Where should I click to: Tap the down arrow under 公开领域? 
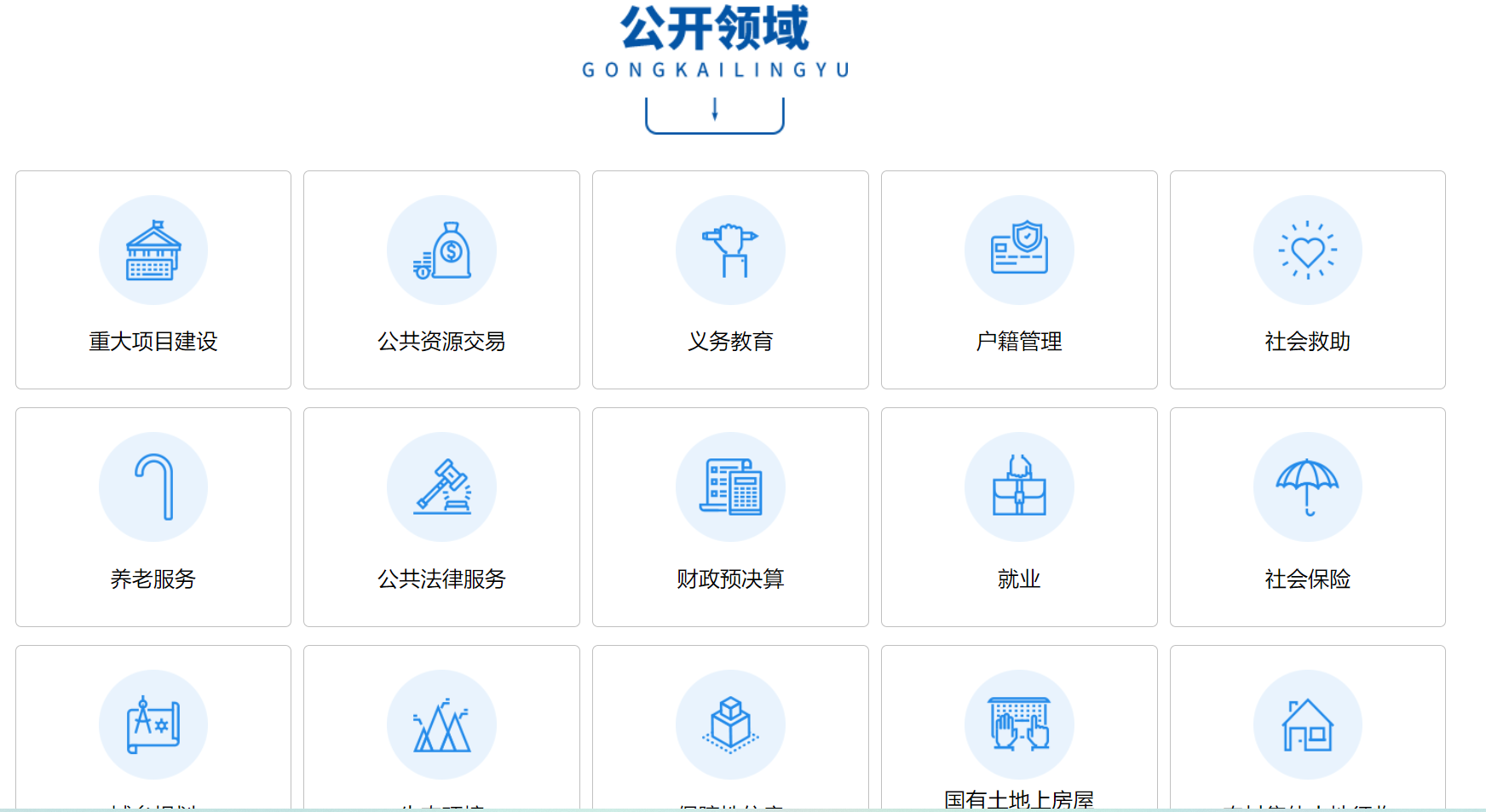[x=715, y=112]
